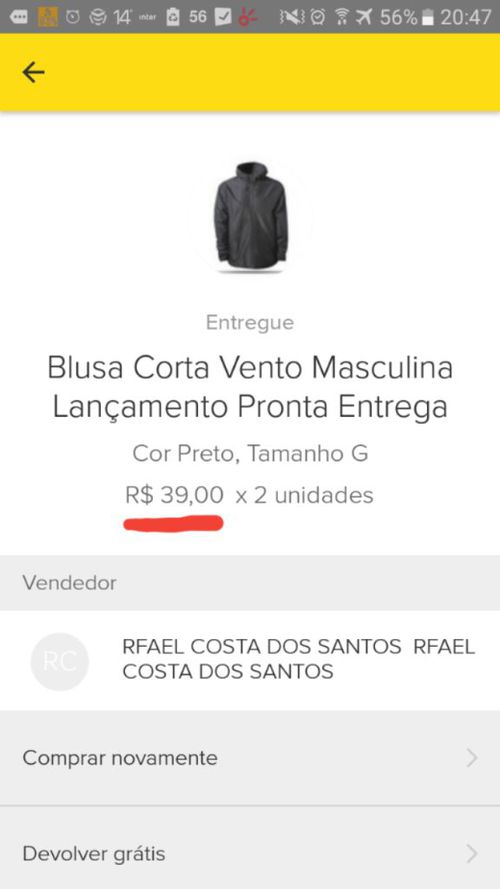
Task: Open the Comprar novamente row
Action: coord(250,758)
